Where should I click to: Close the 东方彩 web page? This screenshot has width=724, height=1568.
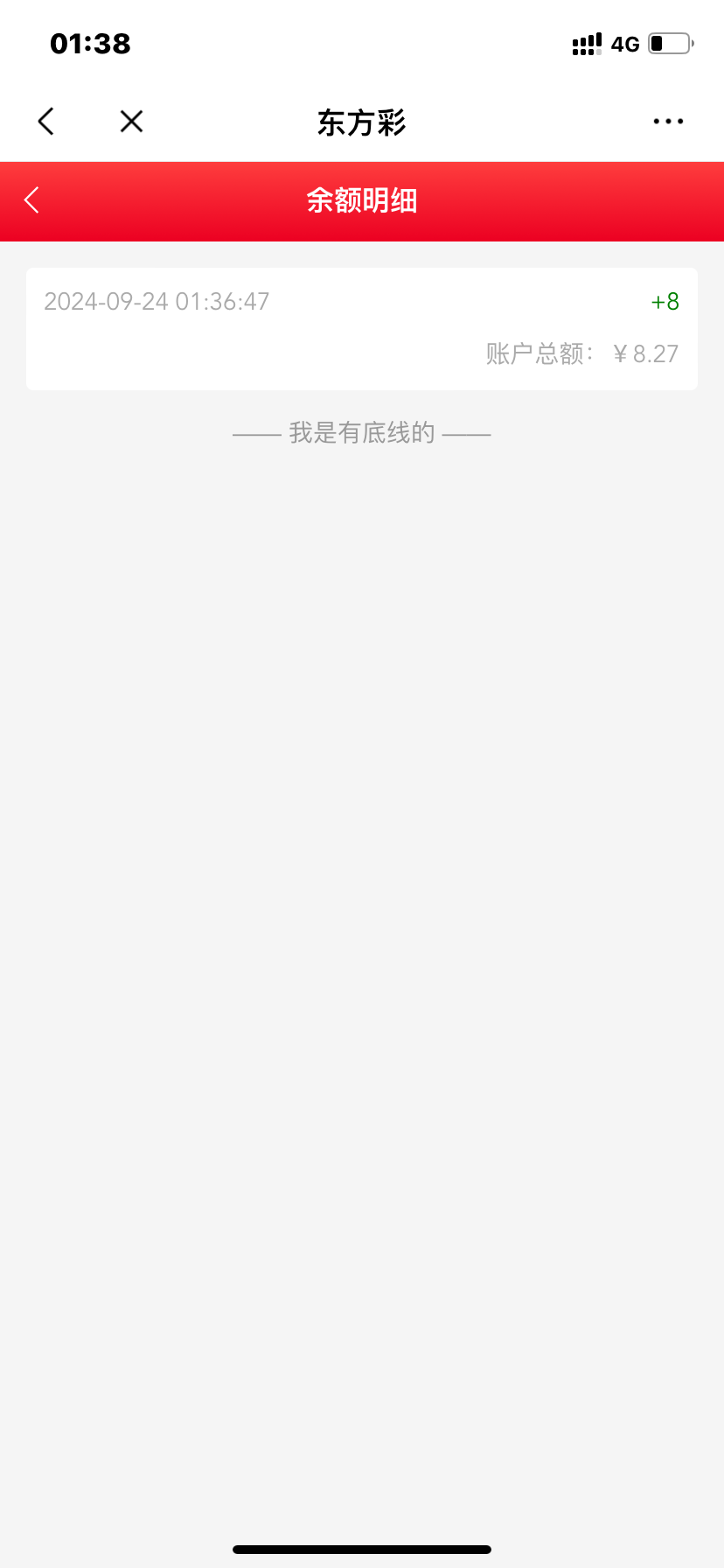click(x=131, y=122)
